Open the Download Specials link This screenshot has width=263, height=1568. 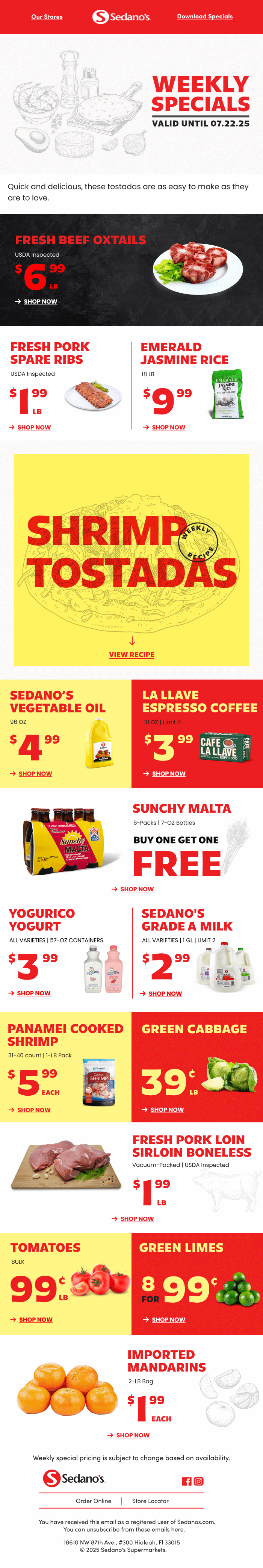click(x=204, y=17)
